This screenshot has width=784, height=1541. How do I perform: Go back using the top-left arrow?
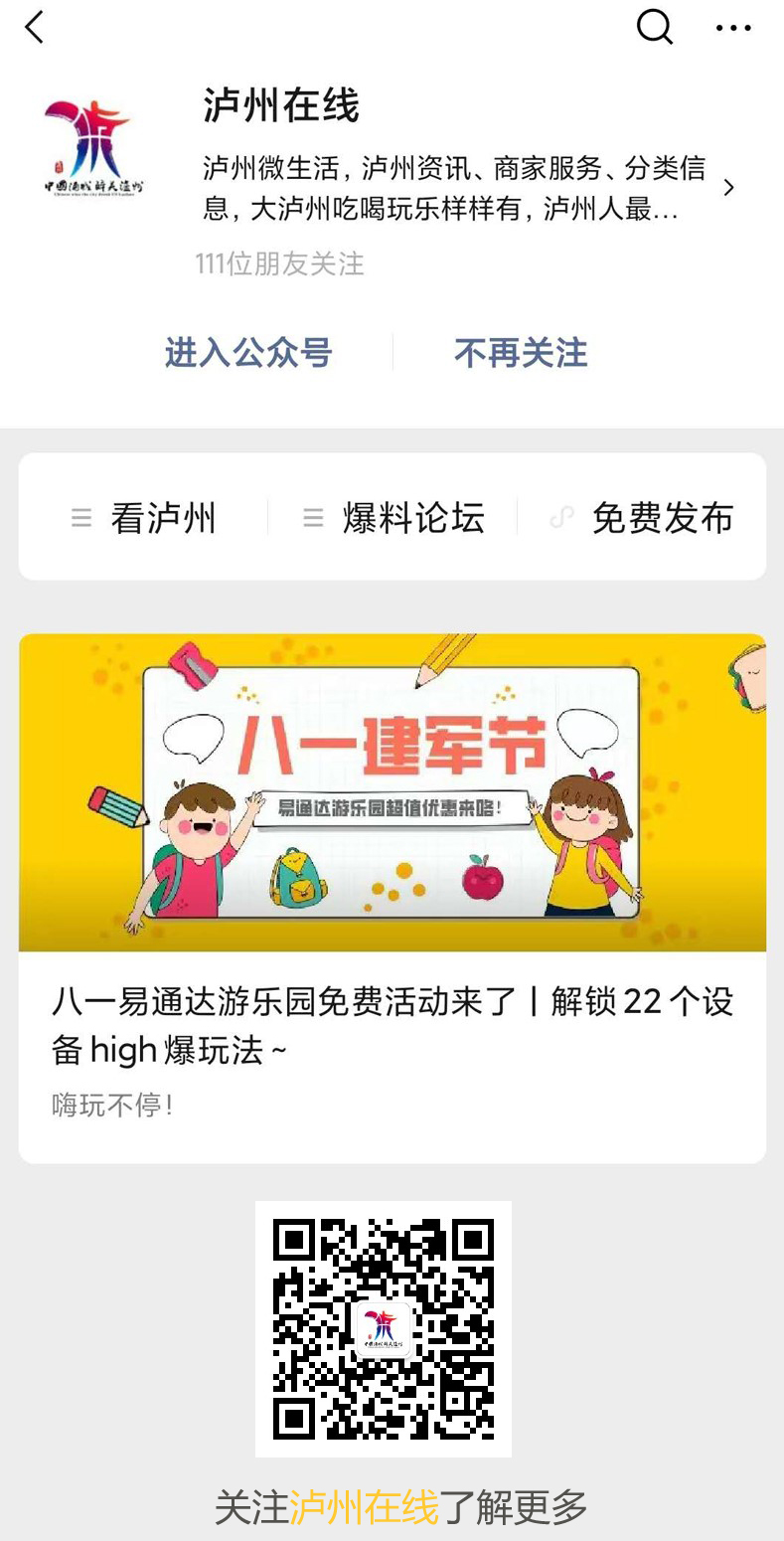(x=35, y=28)
